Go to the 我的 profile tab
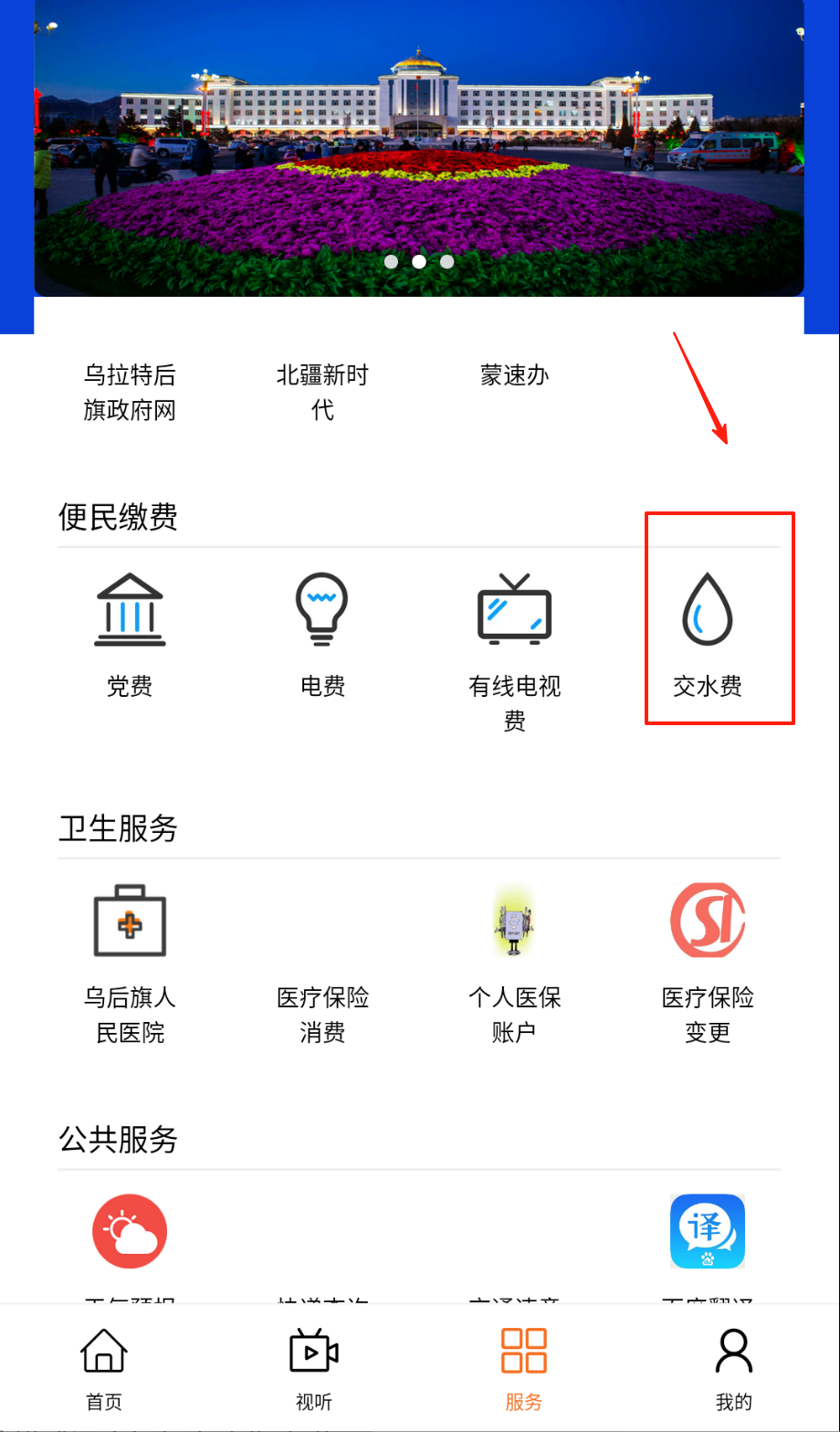This screenshot has height=1432, width=840. (x=734, y=1368)
